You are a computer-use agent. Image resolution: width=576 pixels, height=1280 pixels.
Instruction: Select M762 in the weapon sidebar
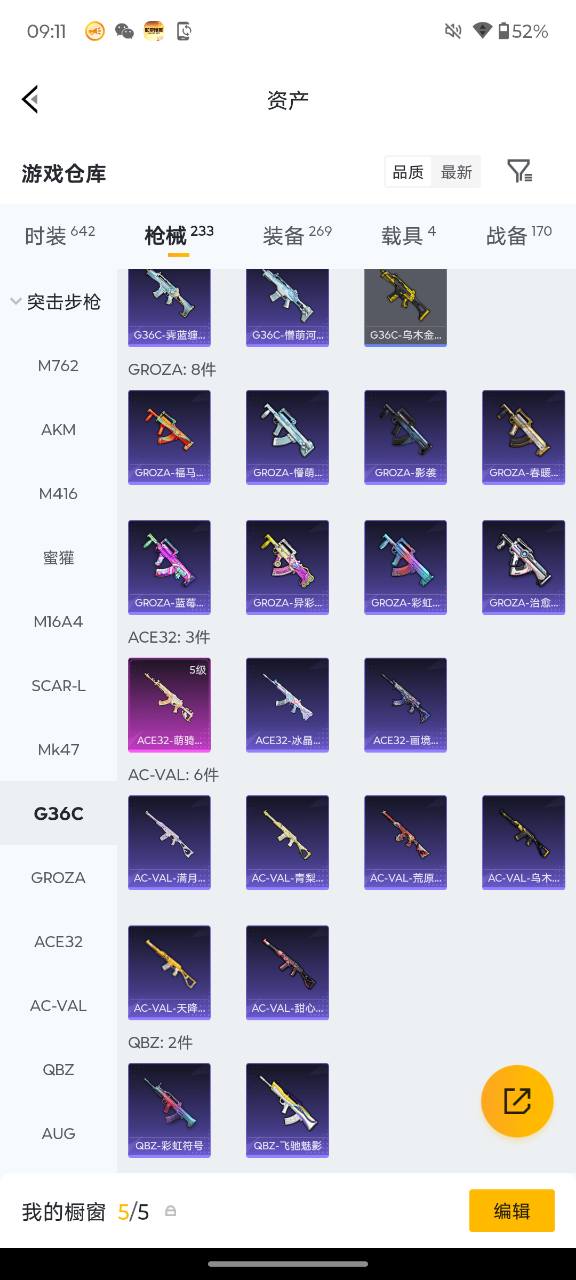58,365
